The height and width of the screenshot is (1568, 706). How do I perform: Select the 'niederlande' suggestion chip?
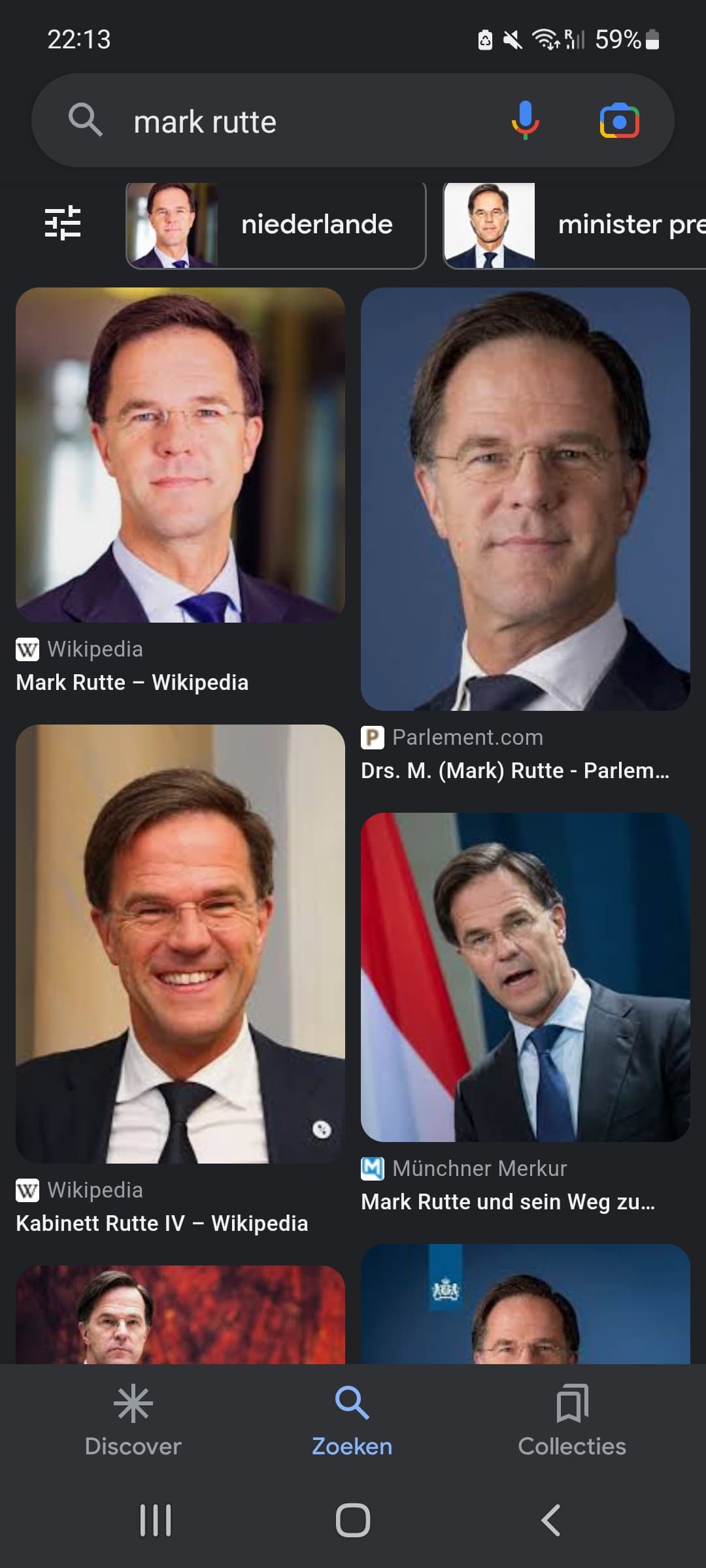click(276, 225)
